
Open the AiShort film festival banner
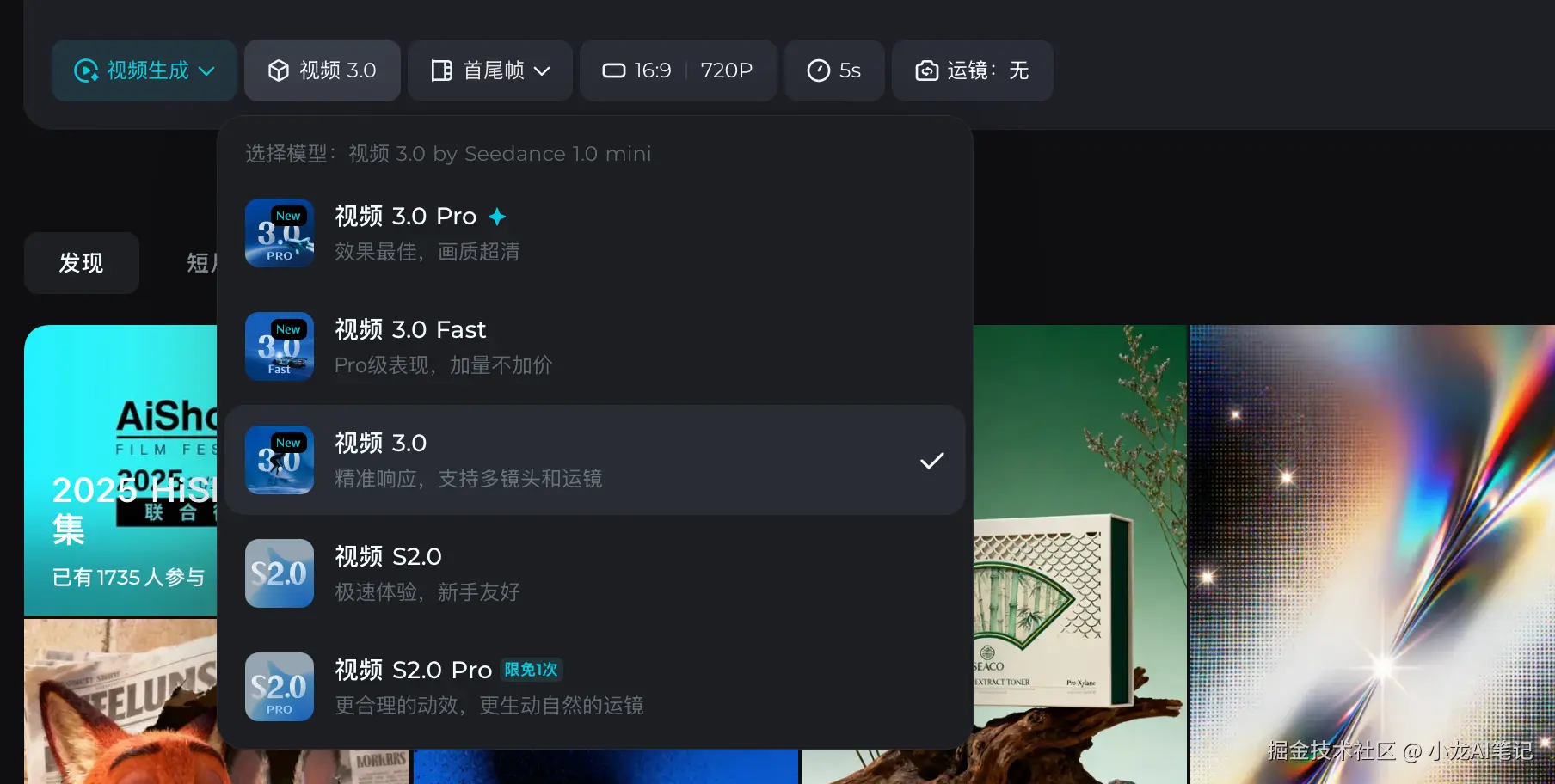[120, 469]
